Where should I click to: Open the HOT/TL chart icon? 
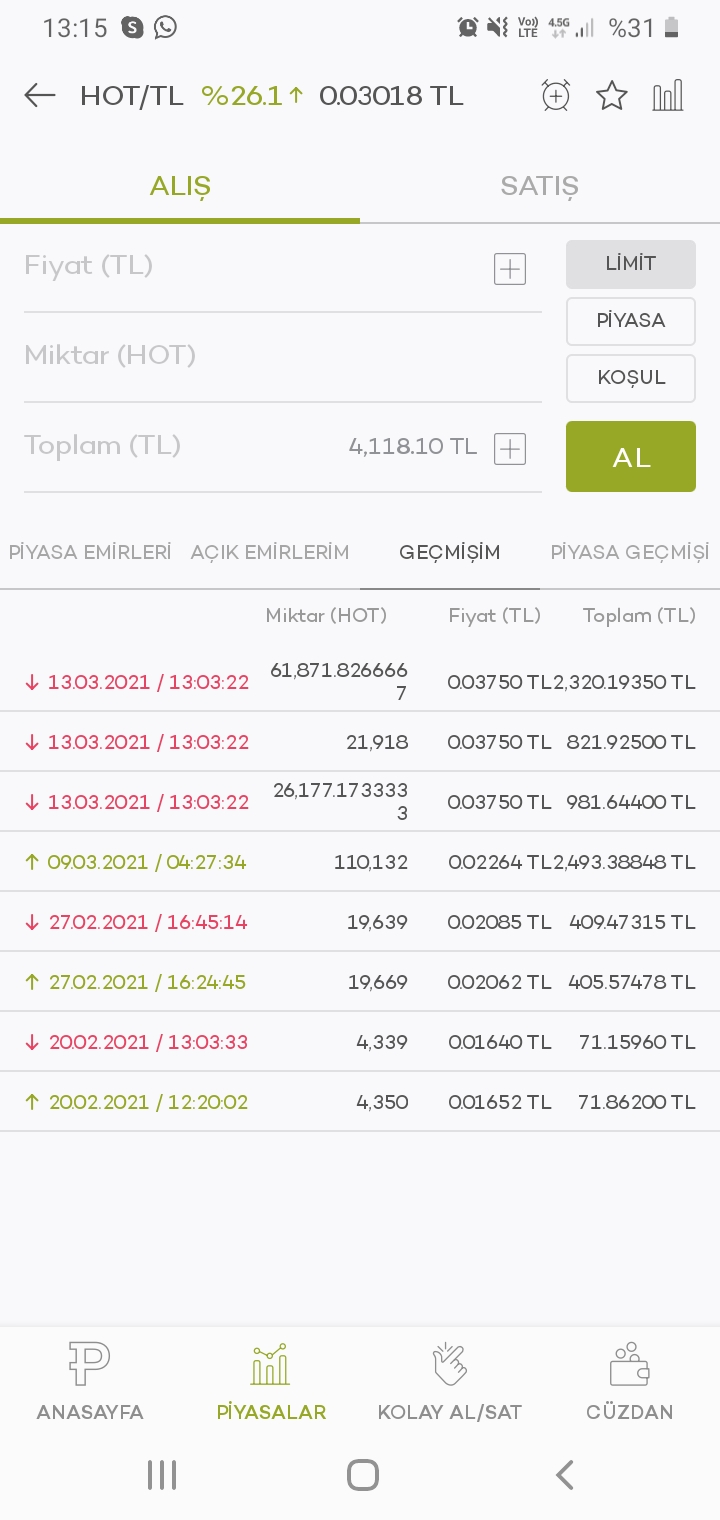click(x=667, y=96)
